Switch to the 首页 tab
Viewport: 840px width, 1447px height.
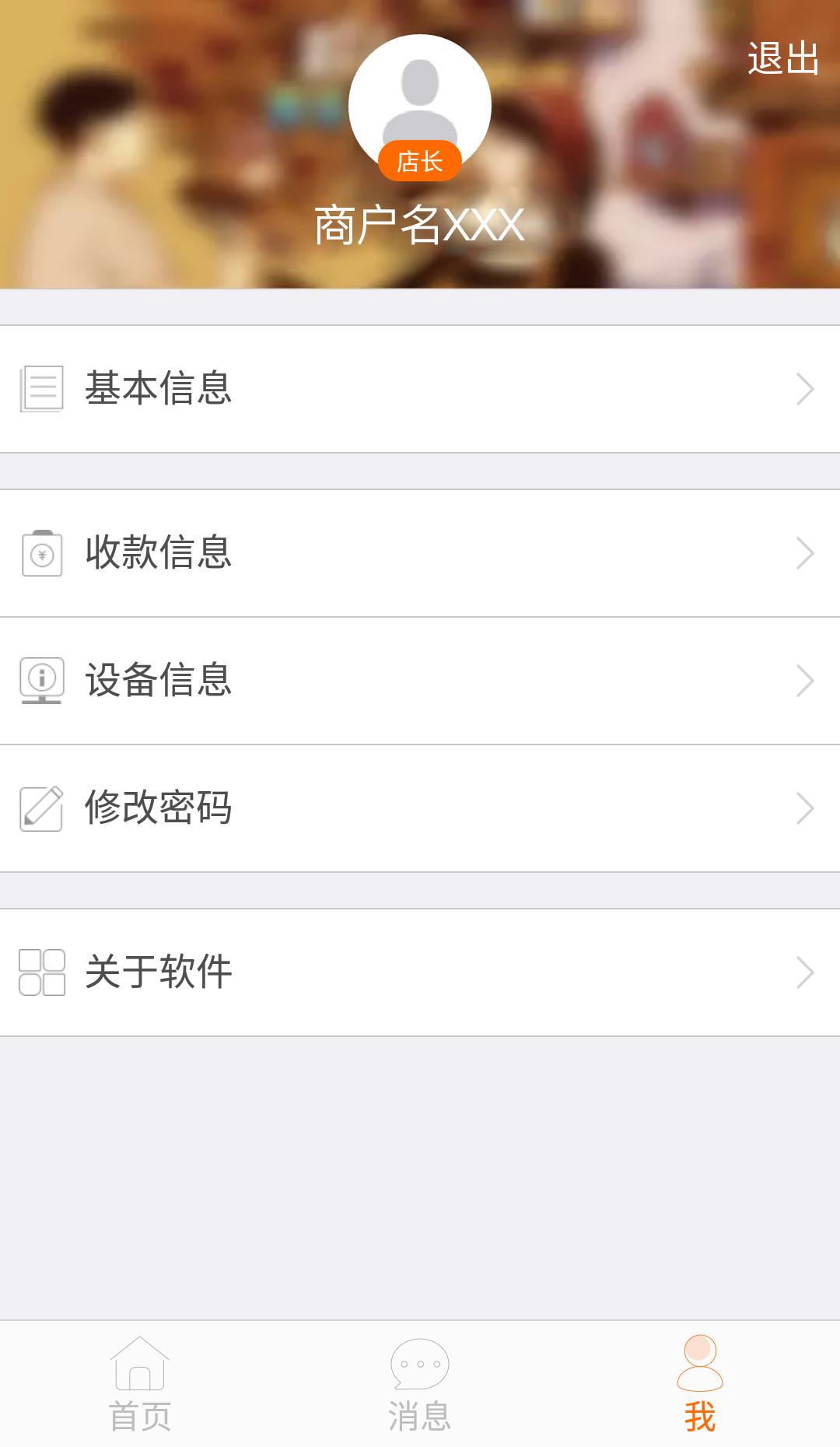140,1393
